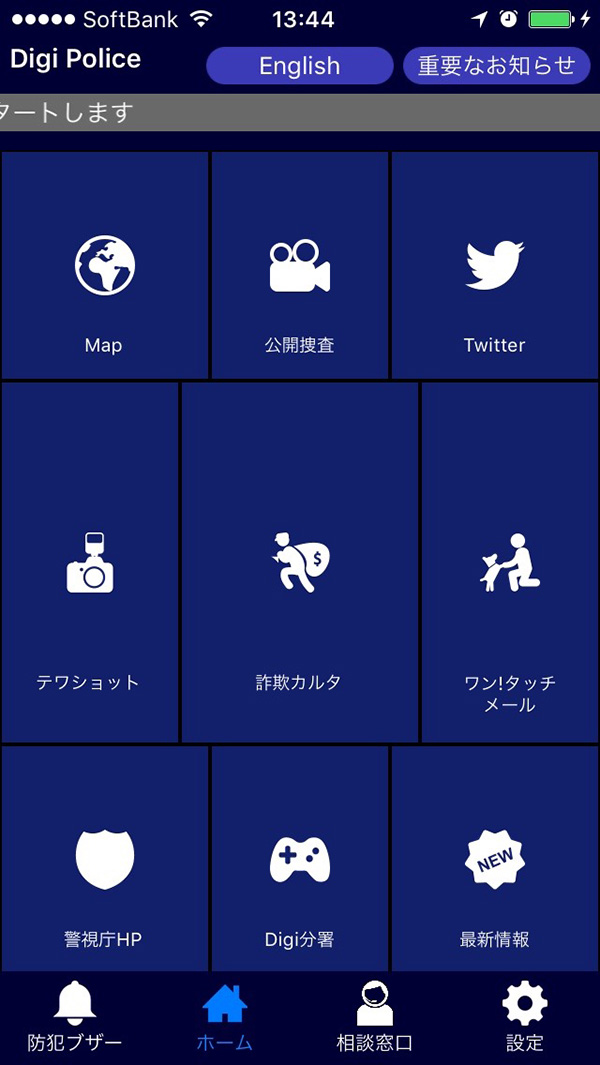Select the 相談窓口 consultation tab
The image size is (600, 1065).
tap(374, 1017)
